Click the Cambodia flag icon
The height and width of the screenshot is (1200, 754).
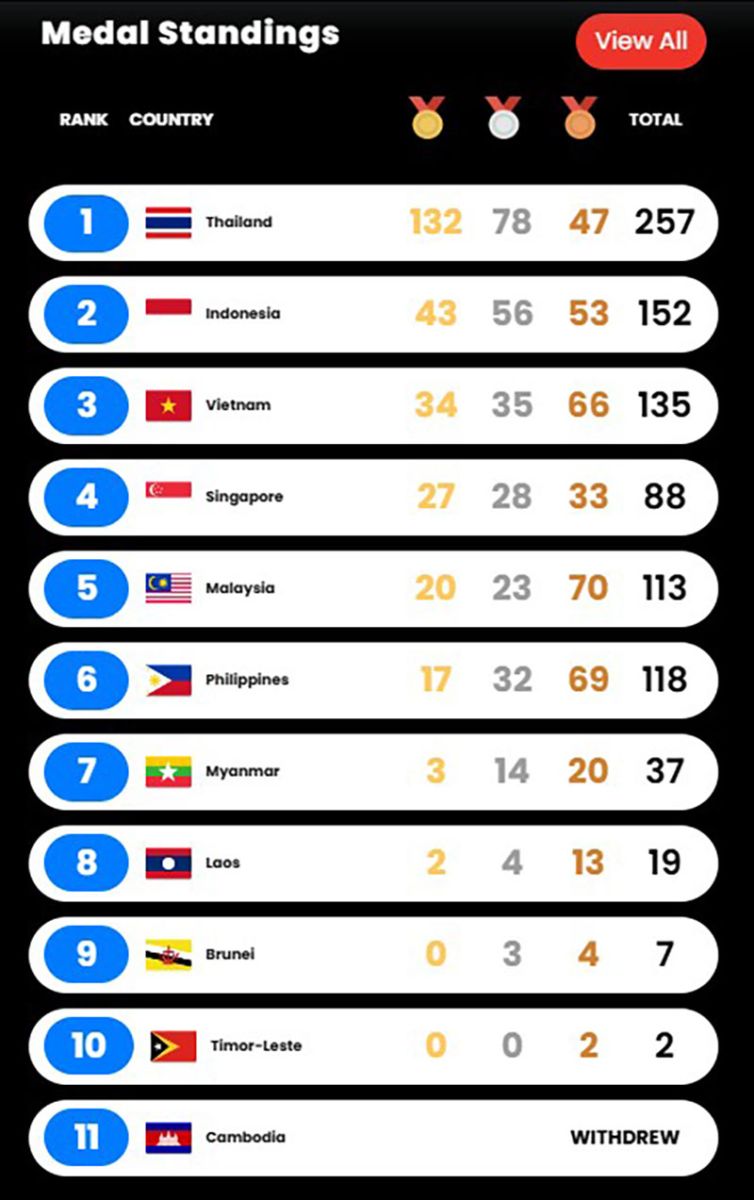168,1137
